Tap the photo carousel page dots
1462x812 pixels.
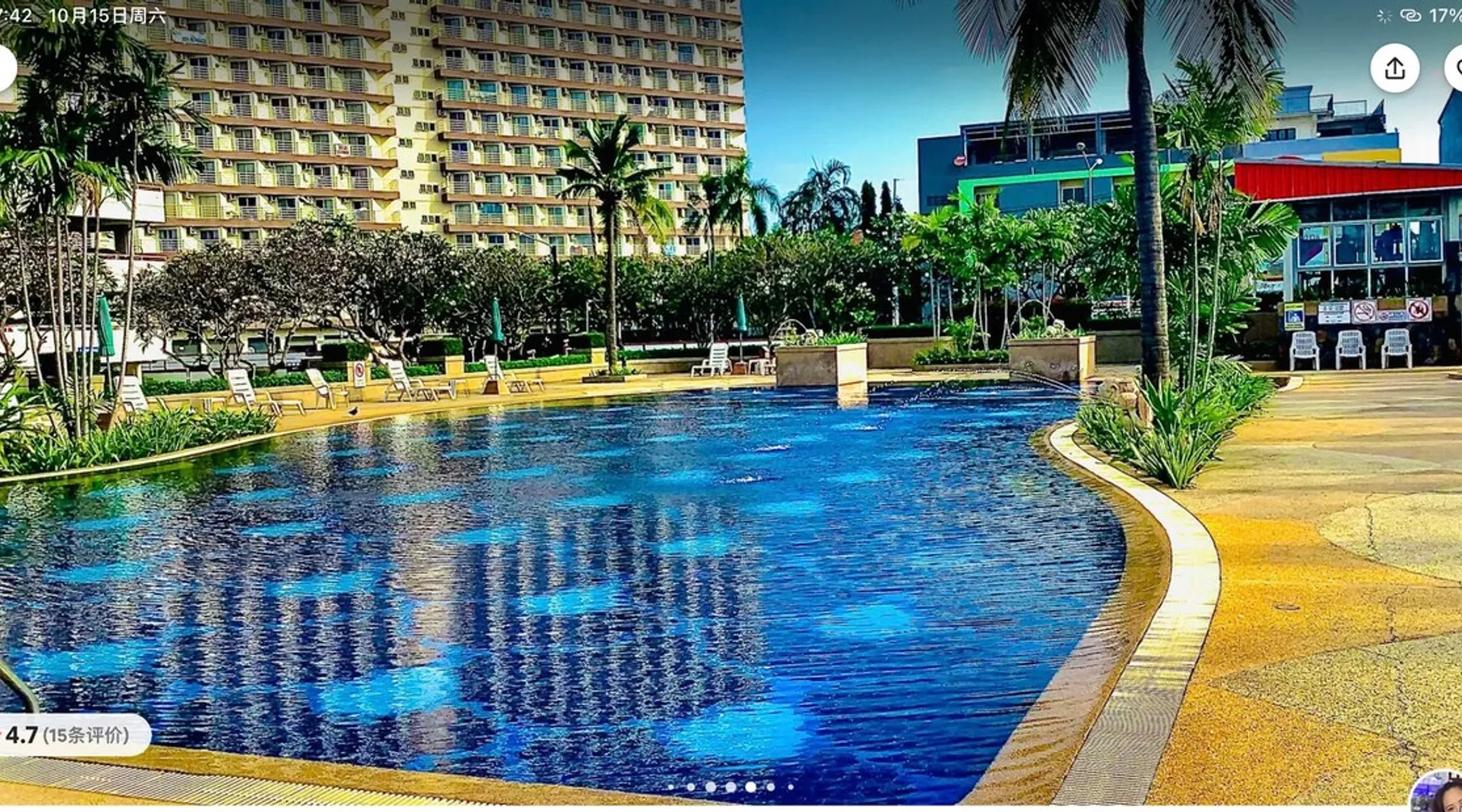(x=730, y=786)
